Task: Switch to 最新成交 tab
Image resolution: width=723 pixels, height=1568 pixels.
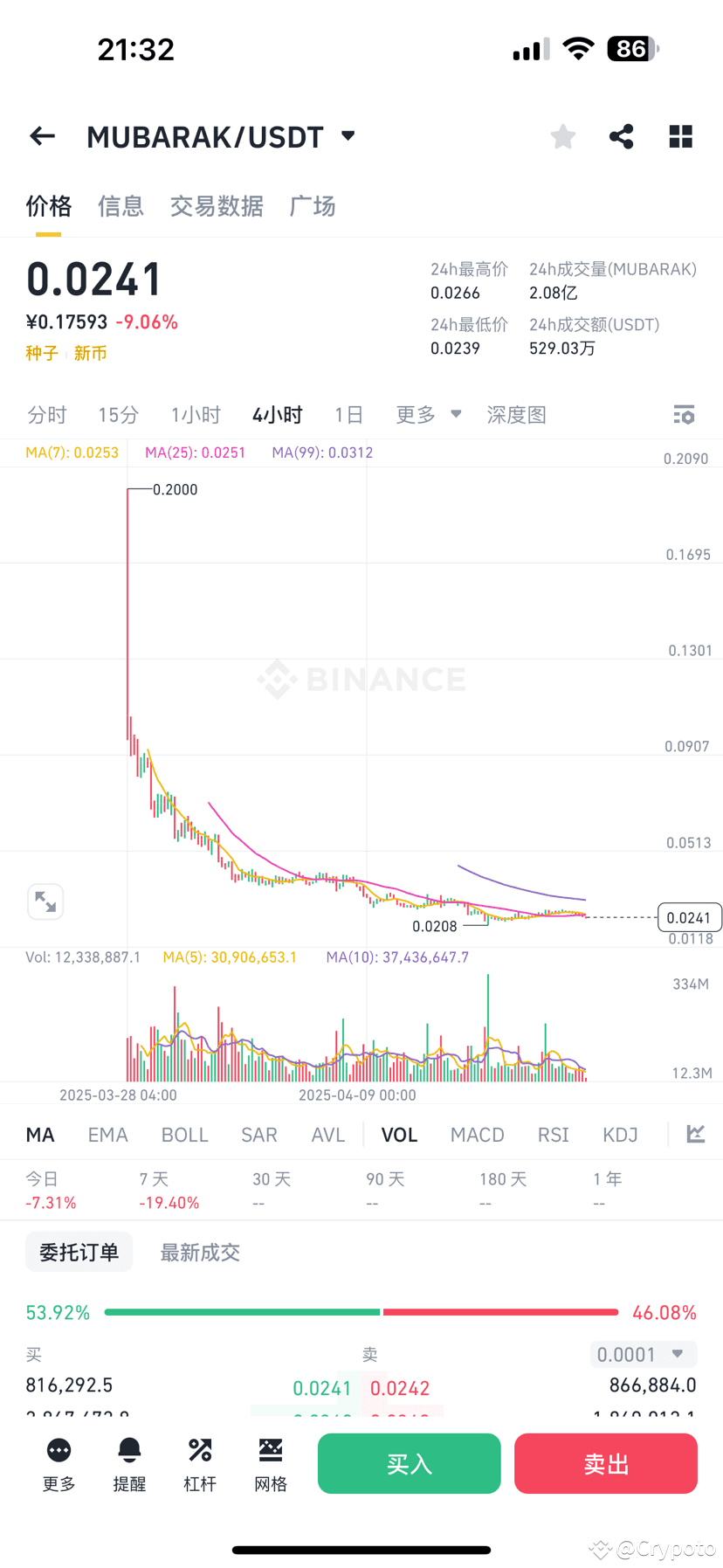Action: [x=200, y=1253]
